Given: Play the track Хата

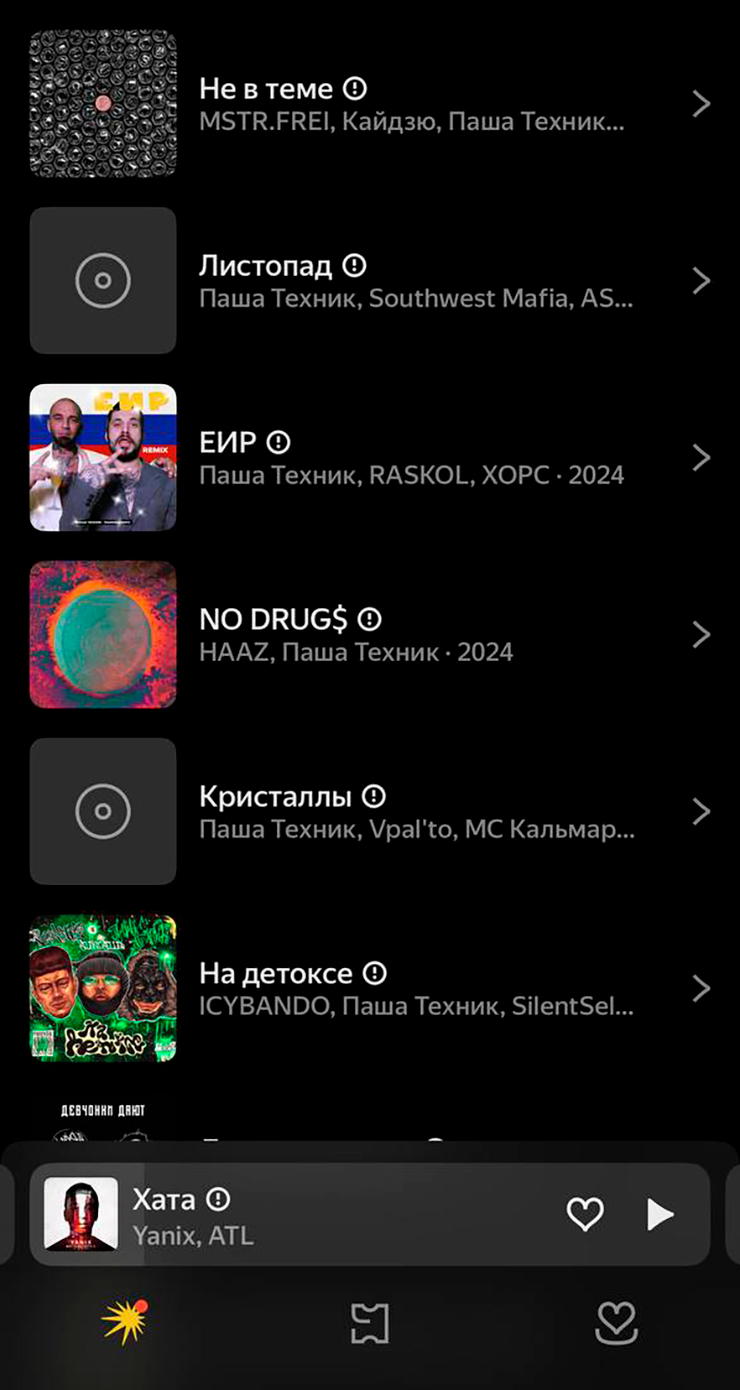Looking at the screenshot, I should click(x=659, y=1215).
